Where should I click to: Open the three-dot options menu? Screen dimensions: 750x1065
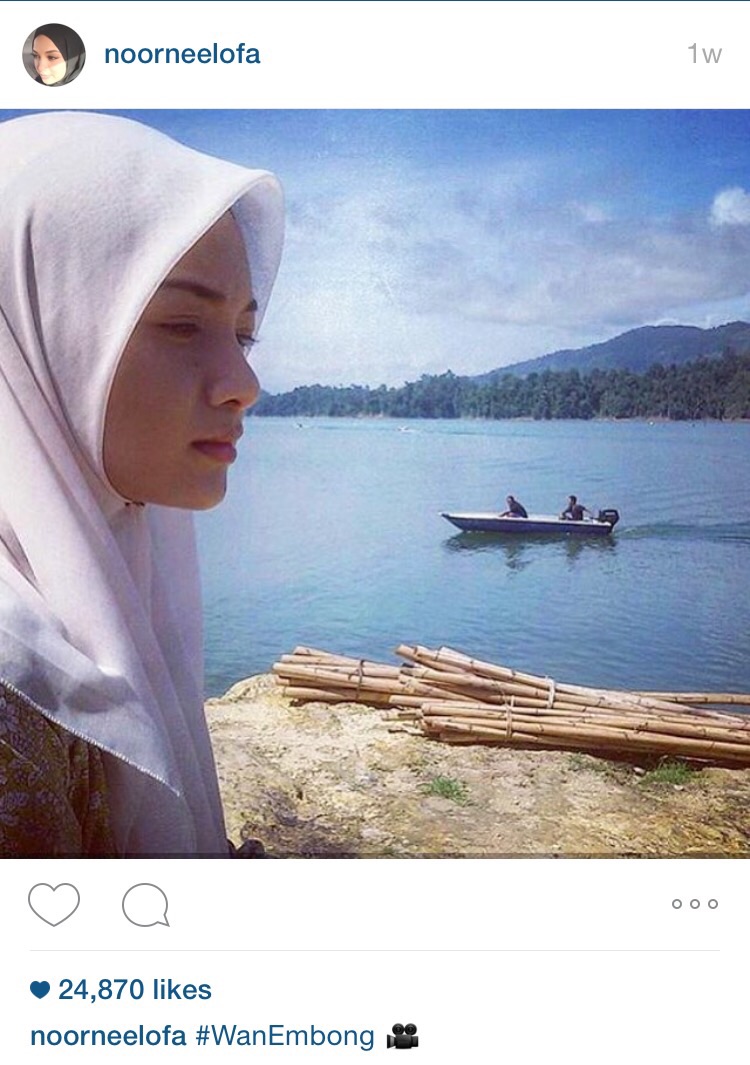pos(694,904)
